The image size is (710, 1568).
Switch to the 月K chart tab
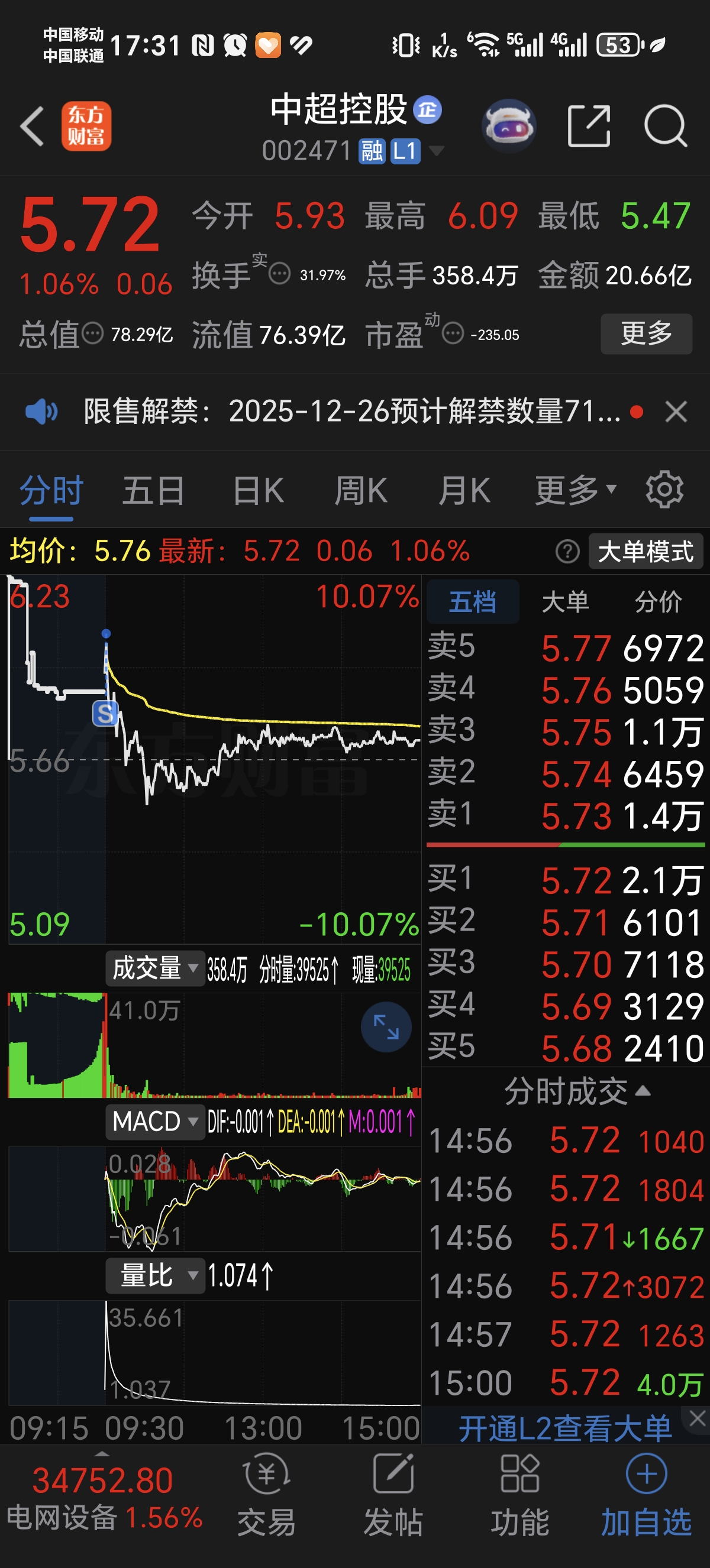coord(464,491)
